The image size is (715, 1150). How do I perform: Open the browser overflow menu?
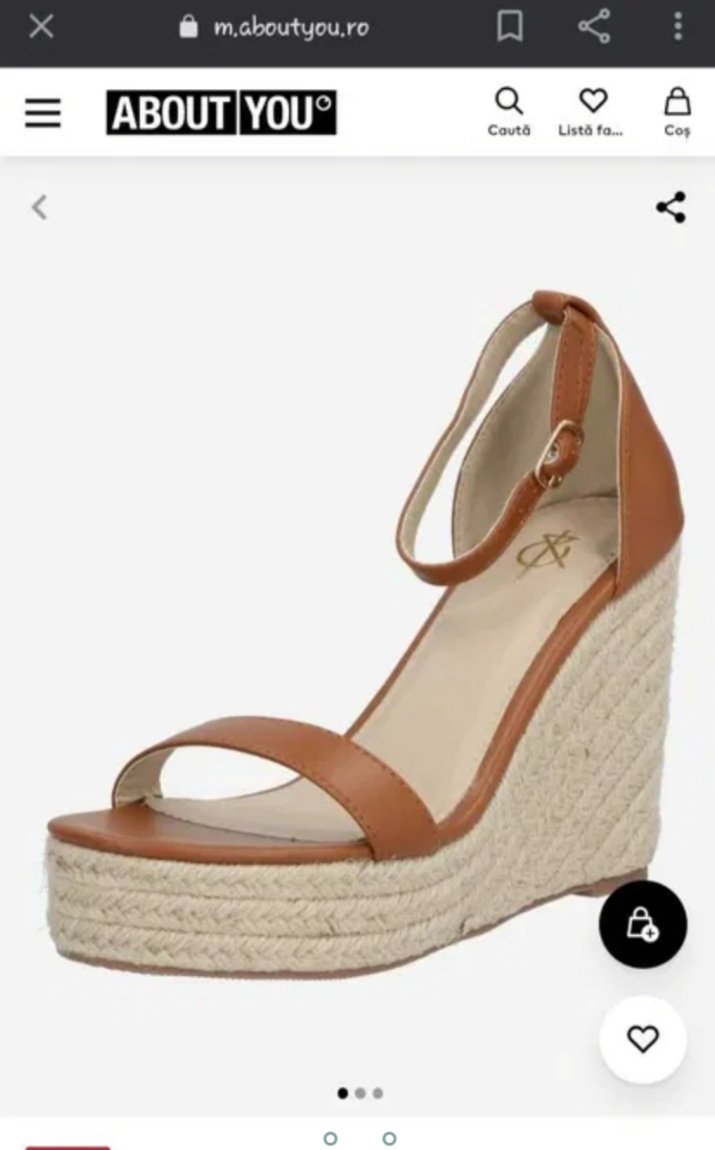pos(678,27)
